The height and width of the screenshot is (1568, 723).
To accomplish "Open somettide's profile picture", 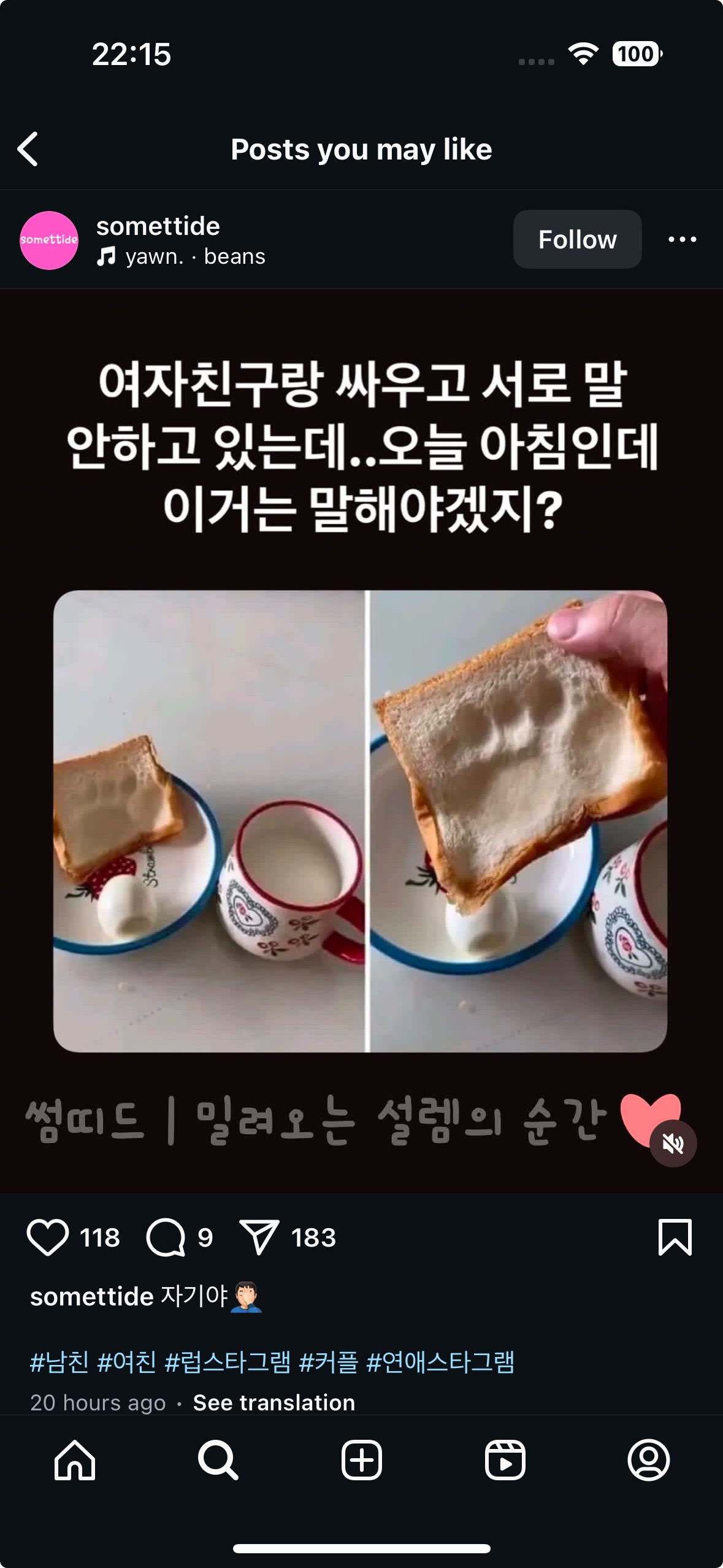I will coord(49,240).
